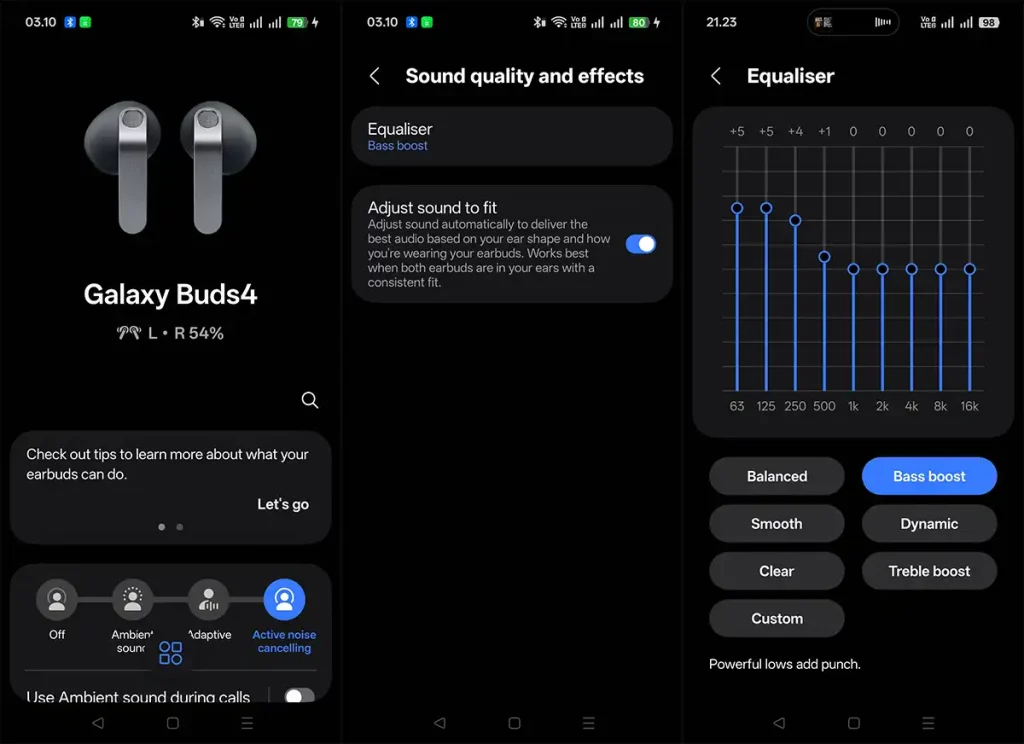Tap the 63 Hz equaliser band slider

coord(737,208)
